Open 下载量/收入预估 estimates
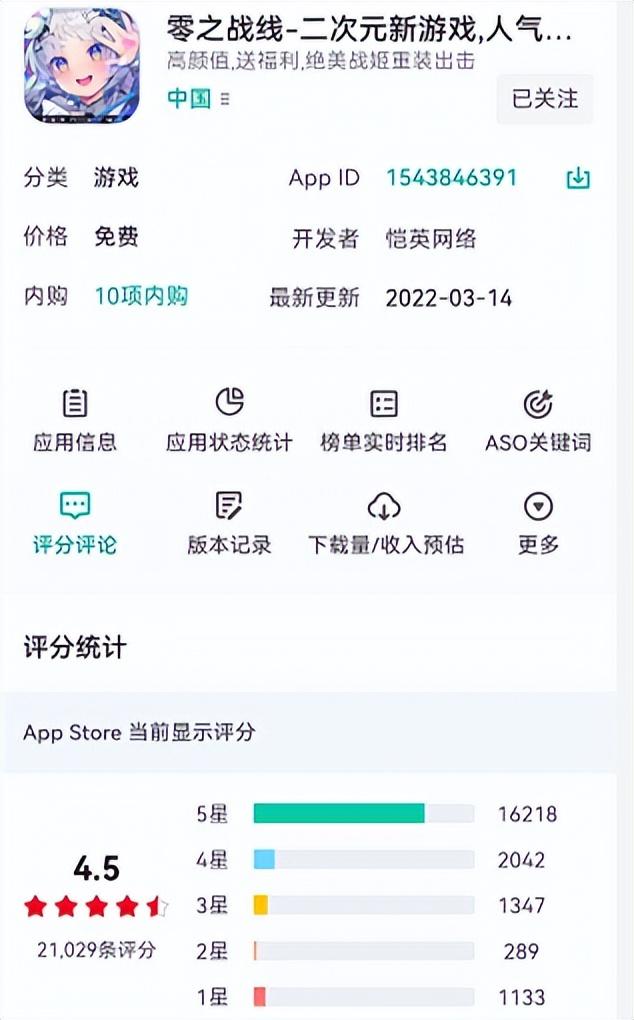The height and width of the screenshot is (1020, 634). 384,523
